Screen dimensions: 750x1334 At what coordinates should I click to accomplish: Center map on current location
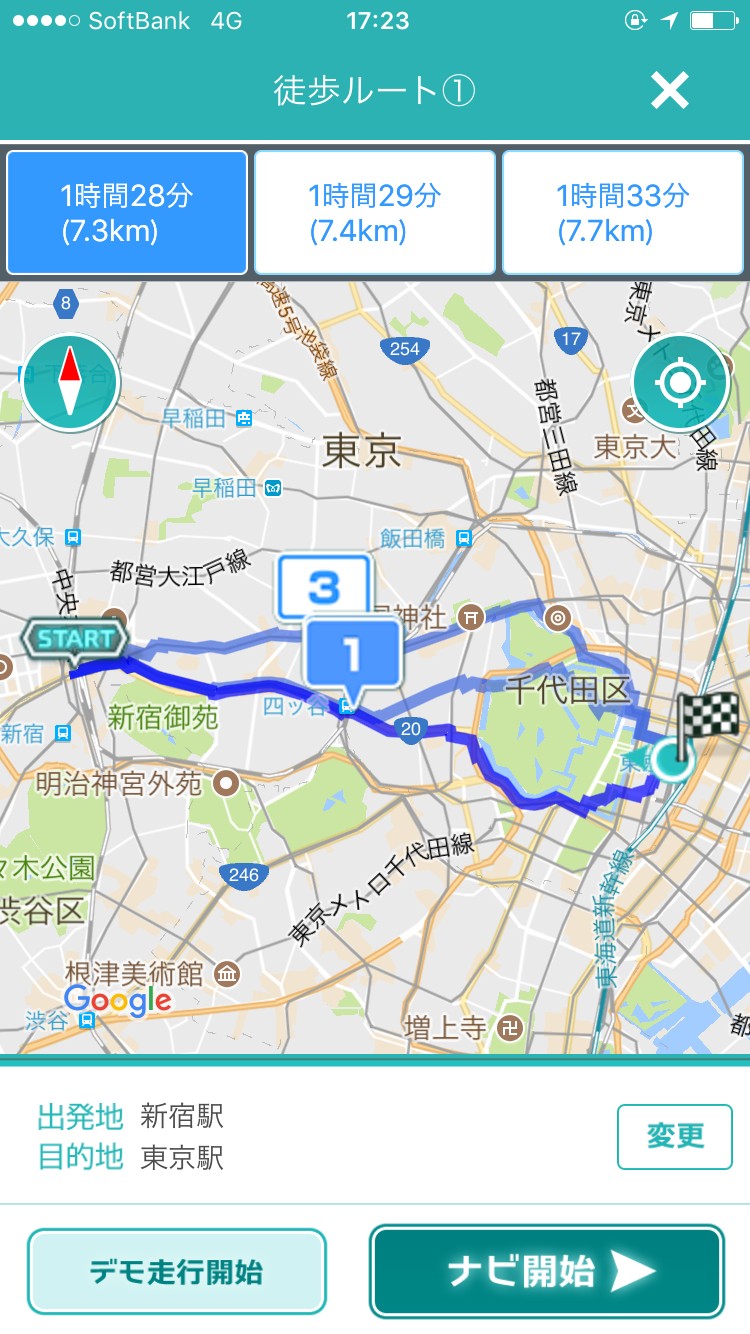click(680, 382)
